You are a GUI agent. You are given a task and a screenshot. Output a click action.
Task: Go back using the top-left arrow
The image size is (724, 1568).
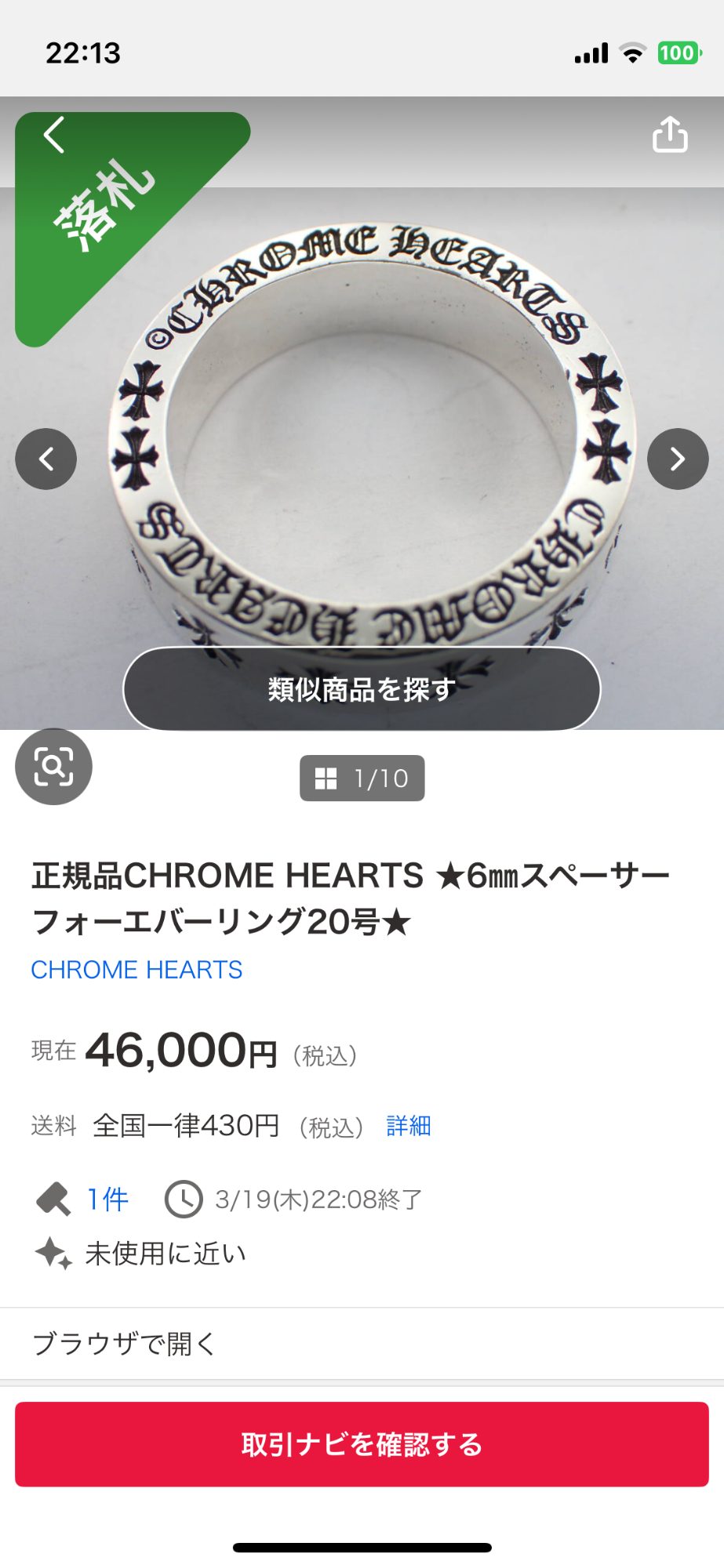point(53,135)
